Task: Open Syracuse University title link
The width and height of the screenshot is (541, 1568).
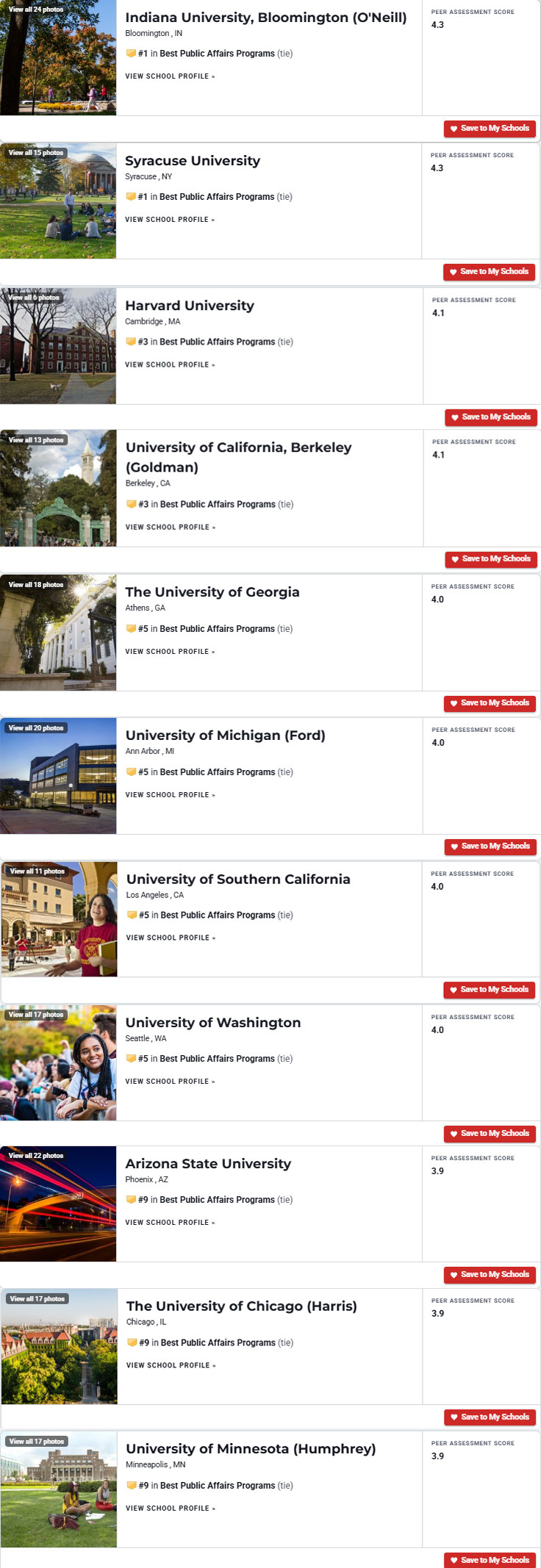Action: pyautogui.click(x=193, y=161)
